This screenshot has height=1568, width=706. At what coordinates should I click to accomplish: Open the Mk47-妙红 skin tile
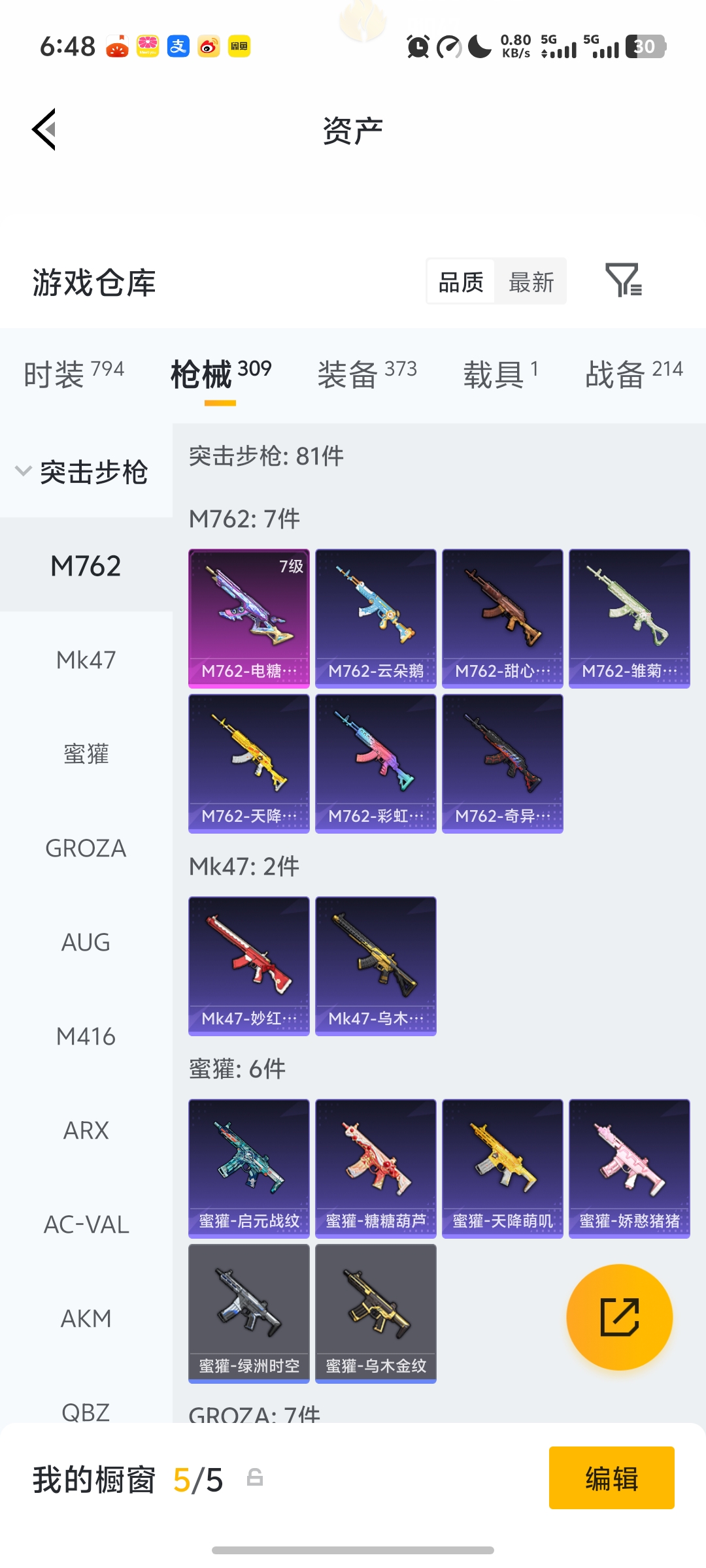coord(249,966)
